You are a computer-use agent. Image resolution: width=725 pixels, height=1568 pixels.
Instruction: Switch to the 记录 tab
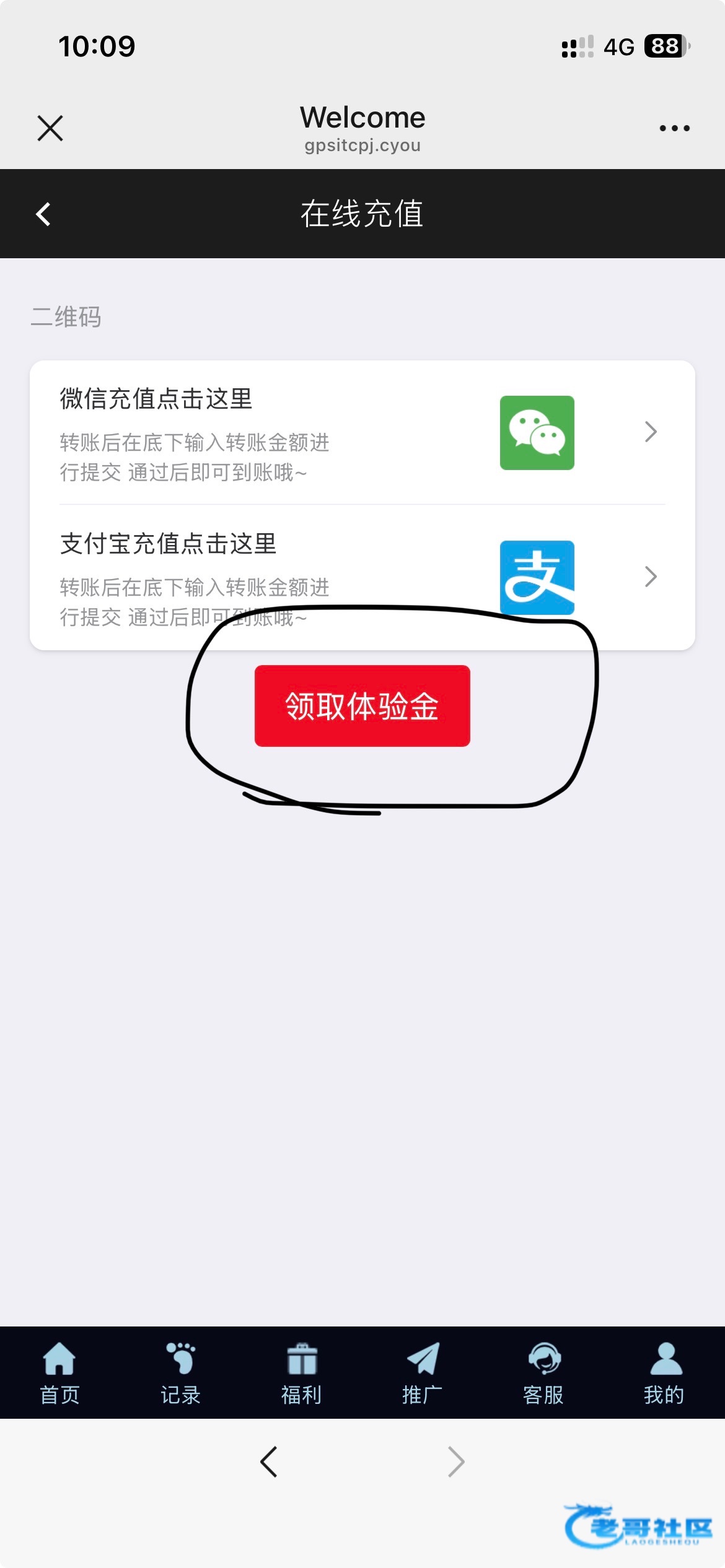pos(180,1374)
